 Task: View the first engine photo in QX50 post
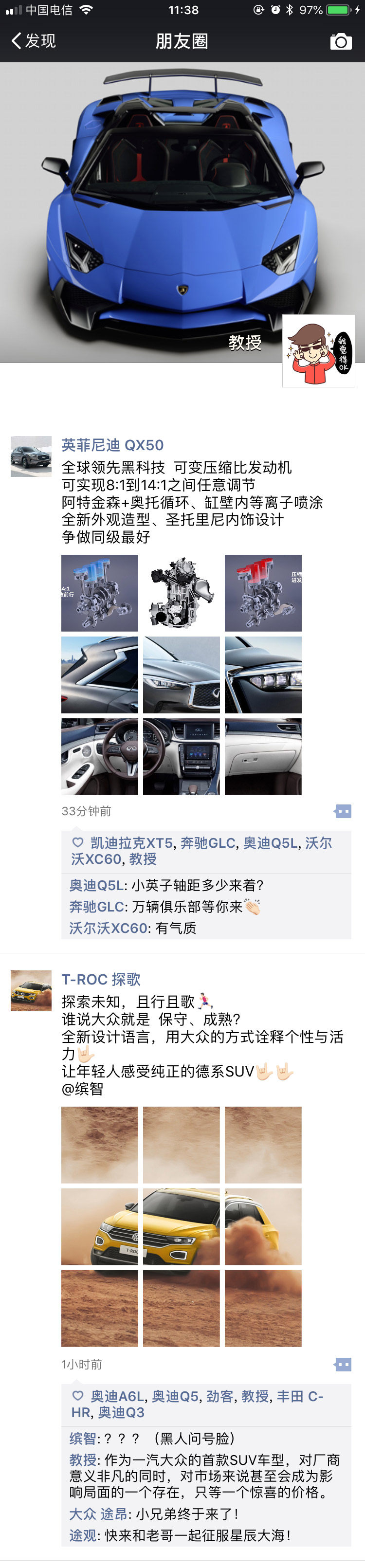[x=100, y=593]
